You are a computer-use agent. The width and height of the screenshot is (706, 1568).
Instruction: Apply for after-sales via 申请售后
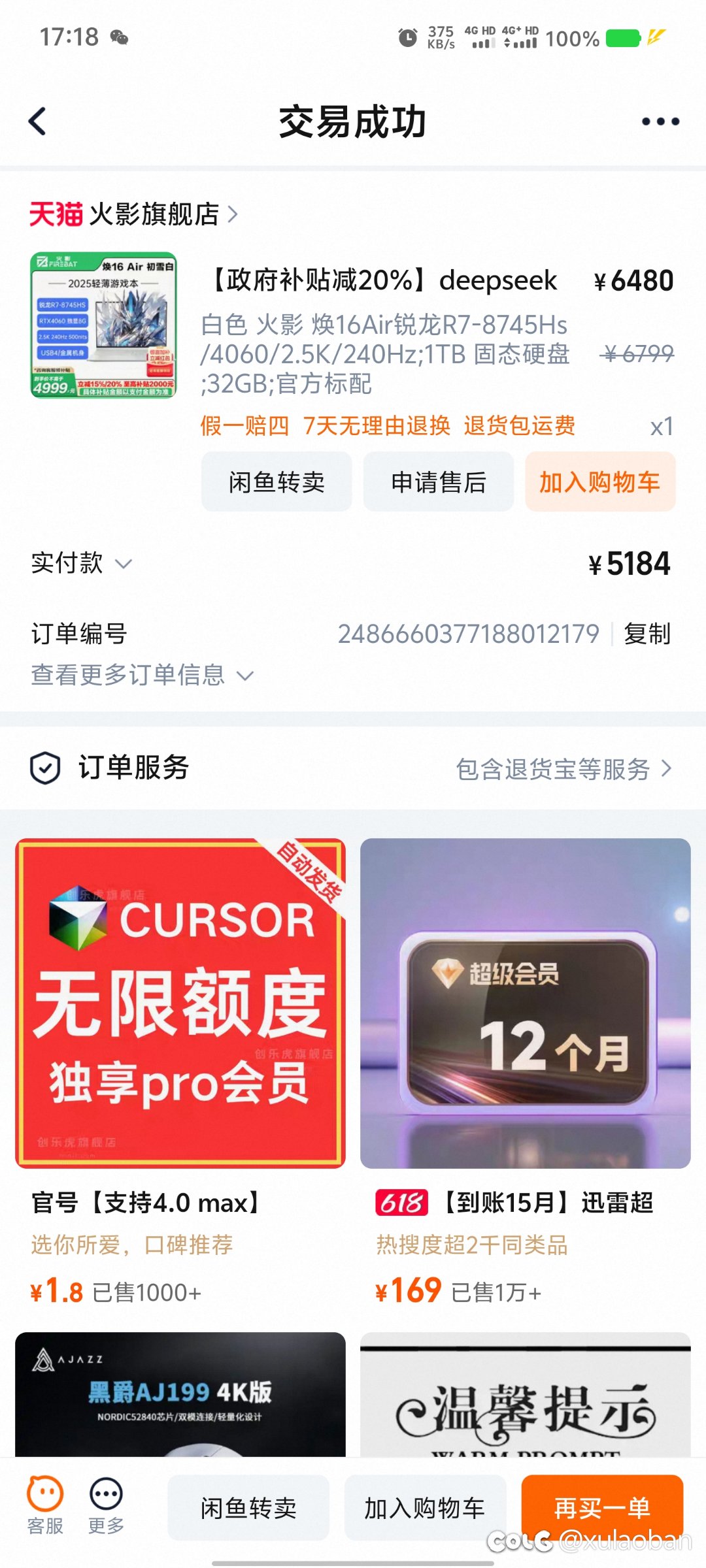click(x=439, y=482)
